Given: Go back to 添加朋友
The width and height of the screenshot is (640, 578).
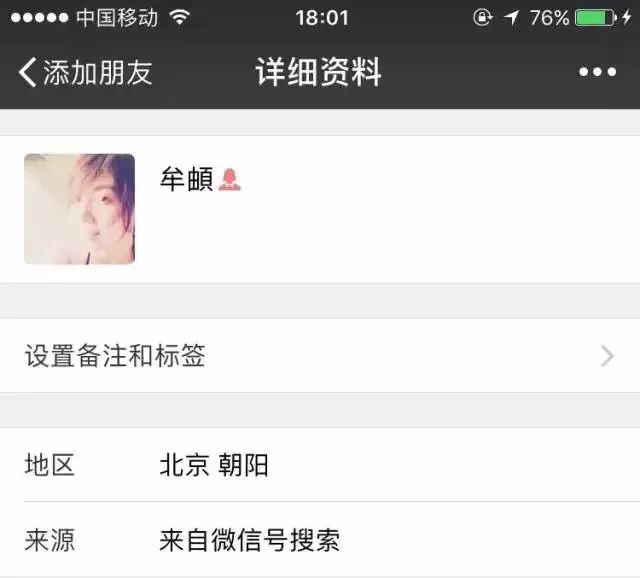Looking at the screenshot, I should [x=86, y=73].
